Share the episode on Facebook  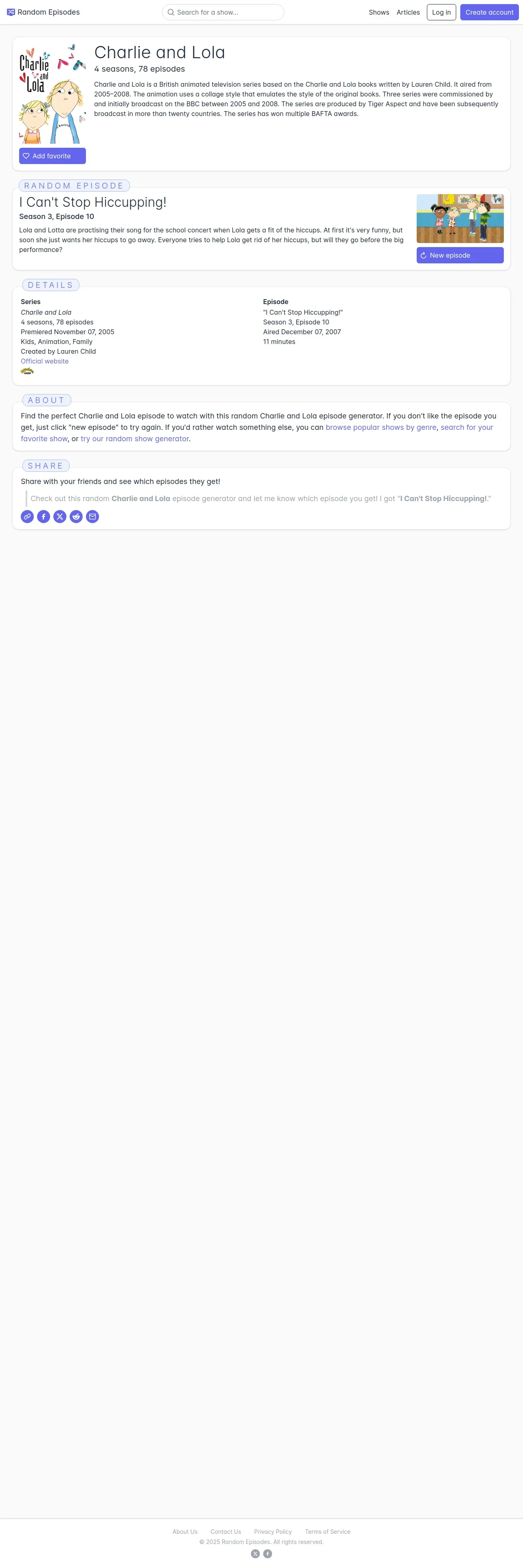pyautogui.click(x=43, y=516)
